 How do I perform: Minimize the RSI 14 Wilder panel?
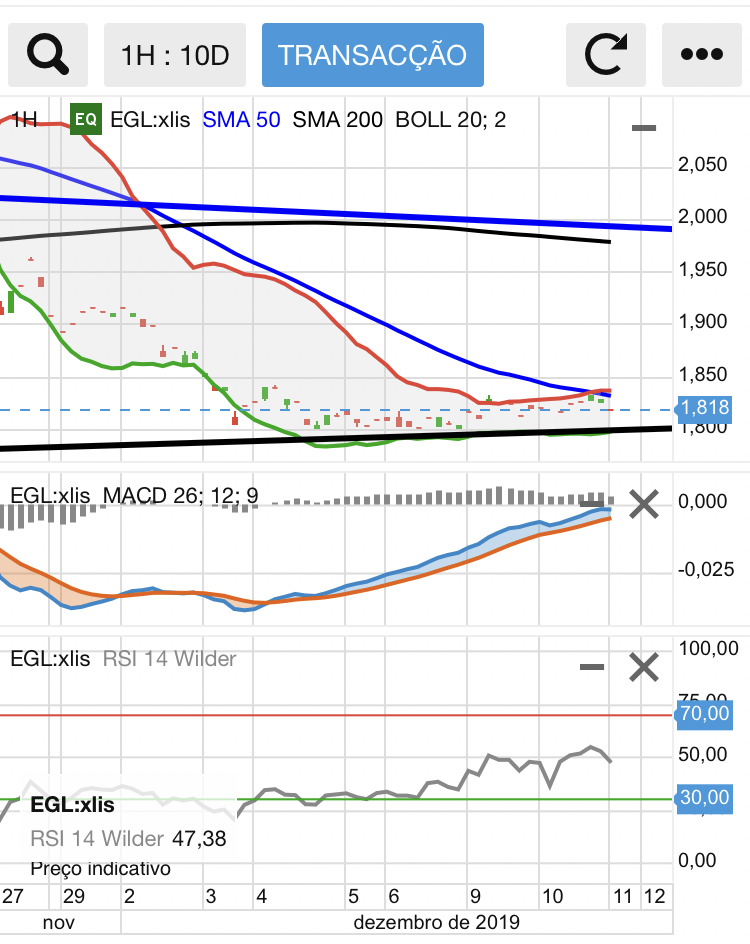click(592, 666)
